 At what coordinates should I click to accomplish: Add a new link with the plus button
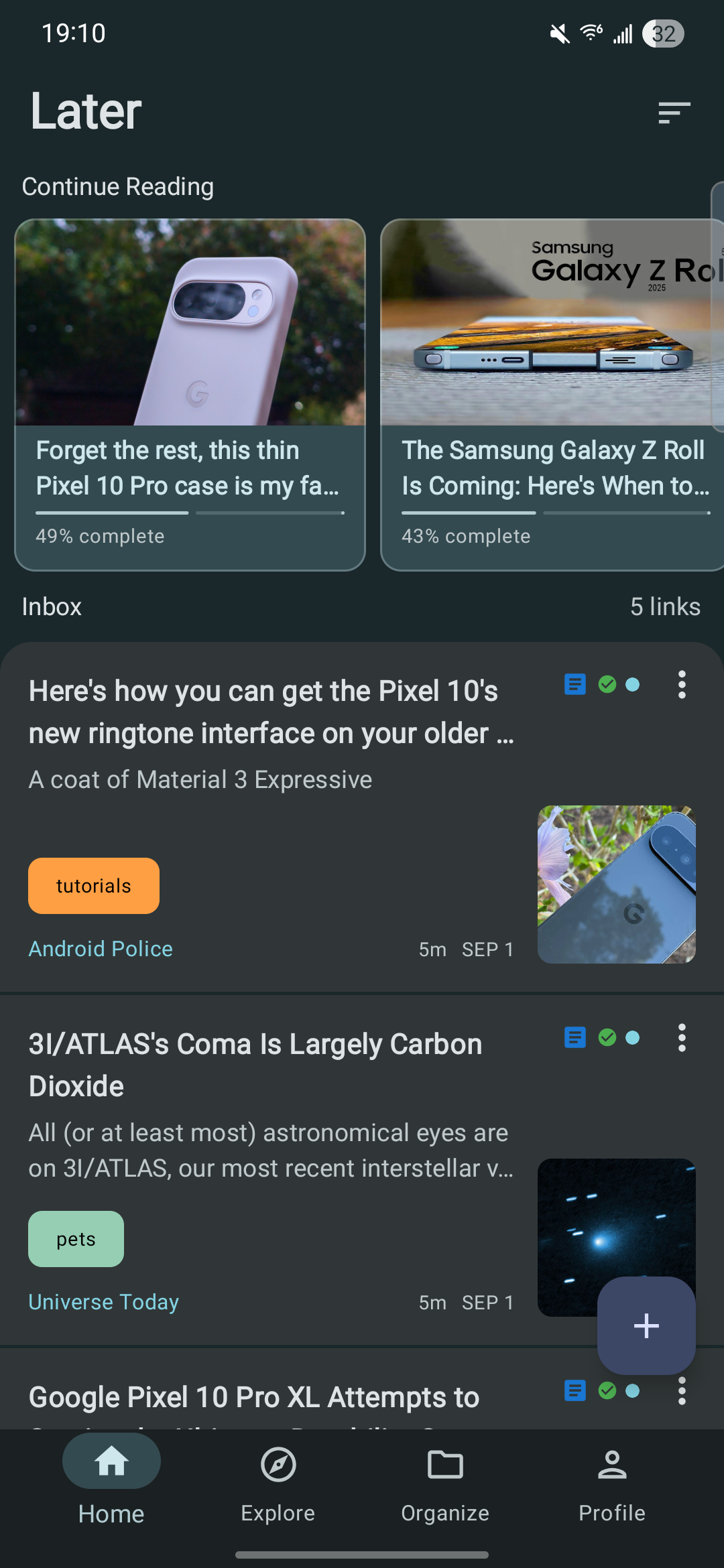(646, 1325)
